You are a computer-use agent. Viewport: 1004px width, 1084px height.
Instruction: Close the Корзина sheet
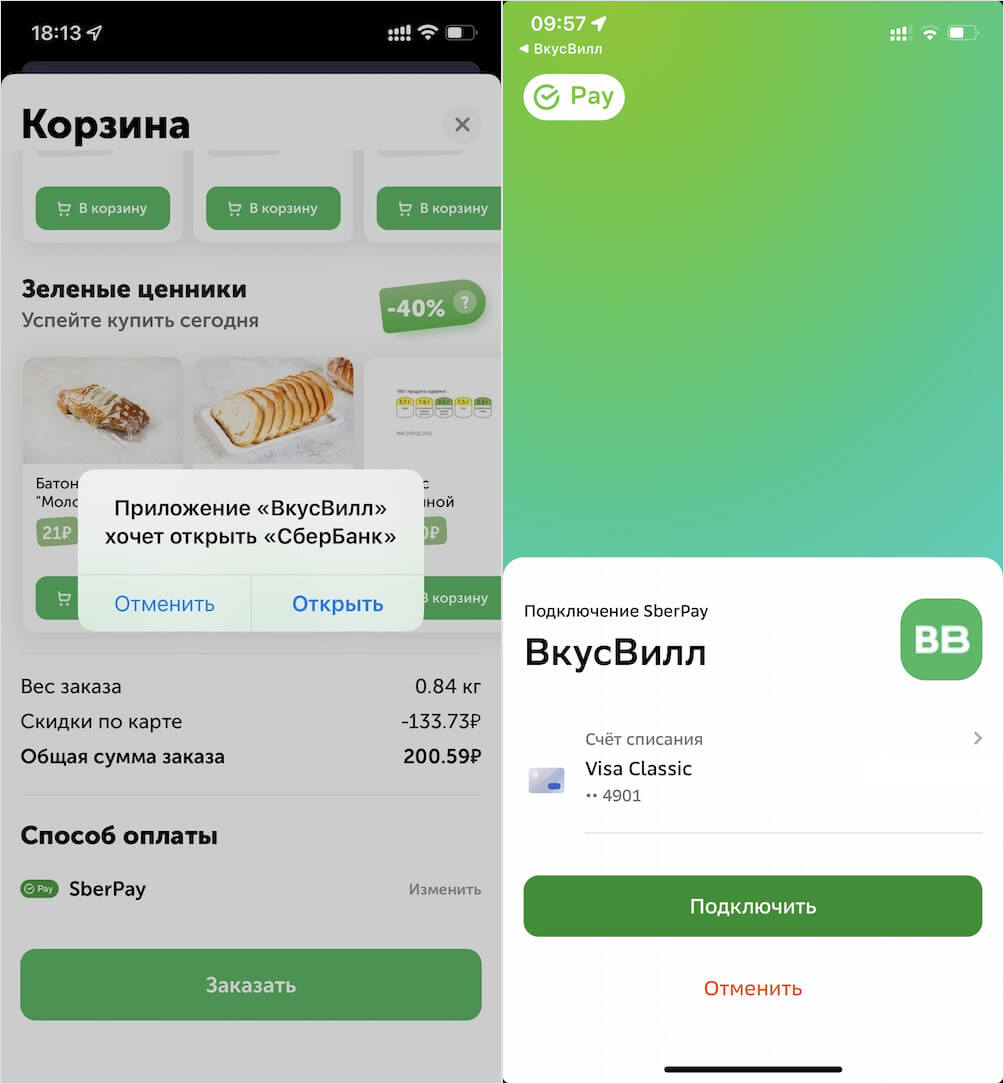pos(462,125)
